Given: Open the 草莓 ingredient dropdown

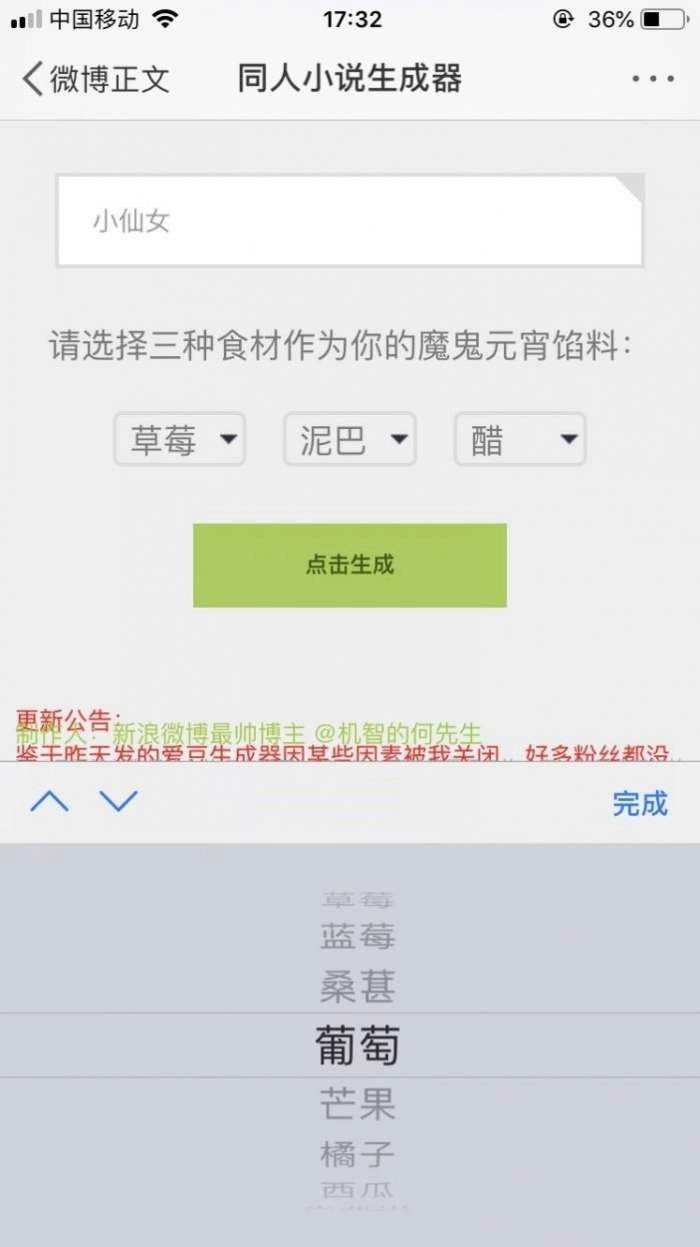Looking at the screenshot, I should click(x=180, y=439).
